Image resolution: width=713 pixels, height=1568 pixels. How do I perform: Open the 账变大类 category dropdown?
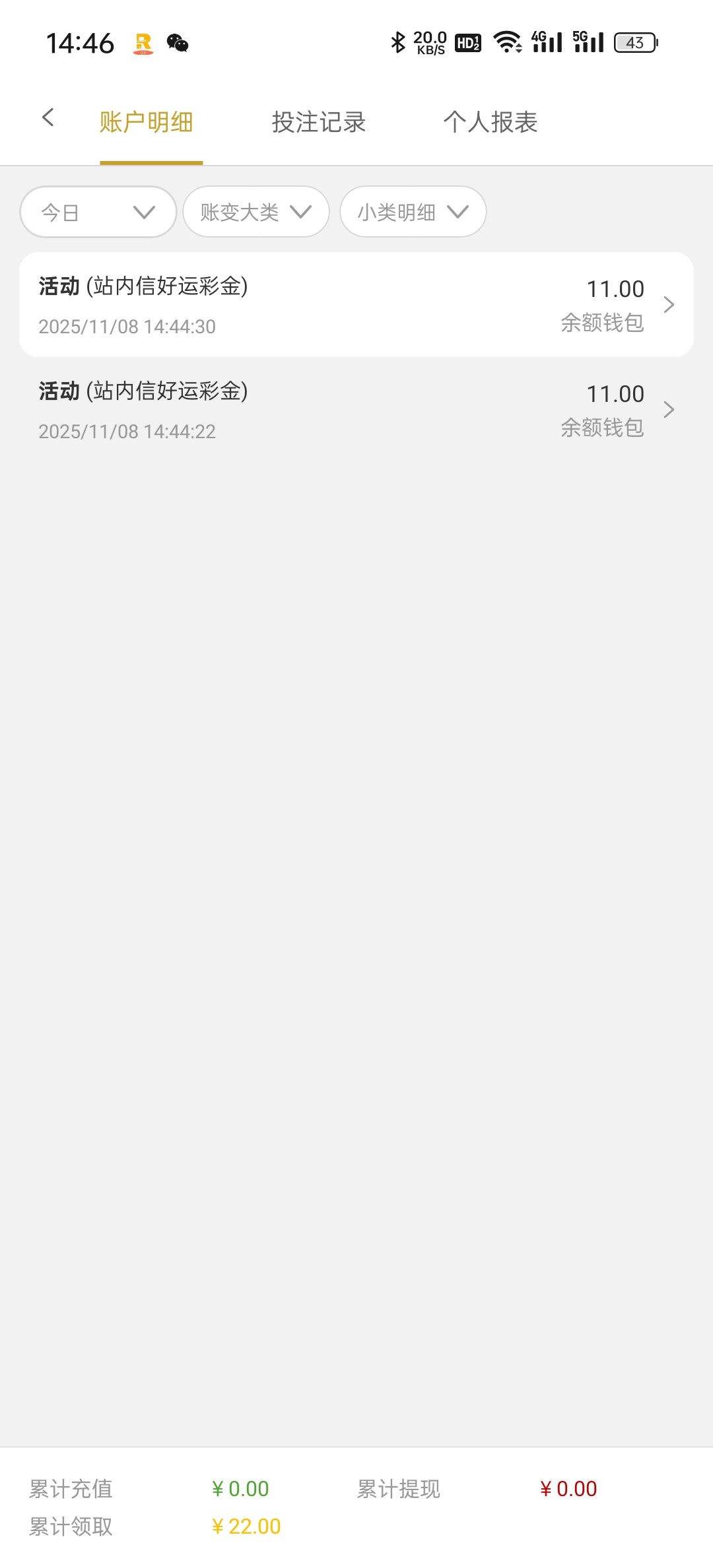tap(255, 212)
